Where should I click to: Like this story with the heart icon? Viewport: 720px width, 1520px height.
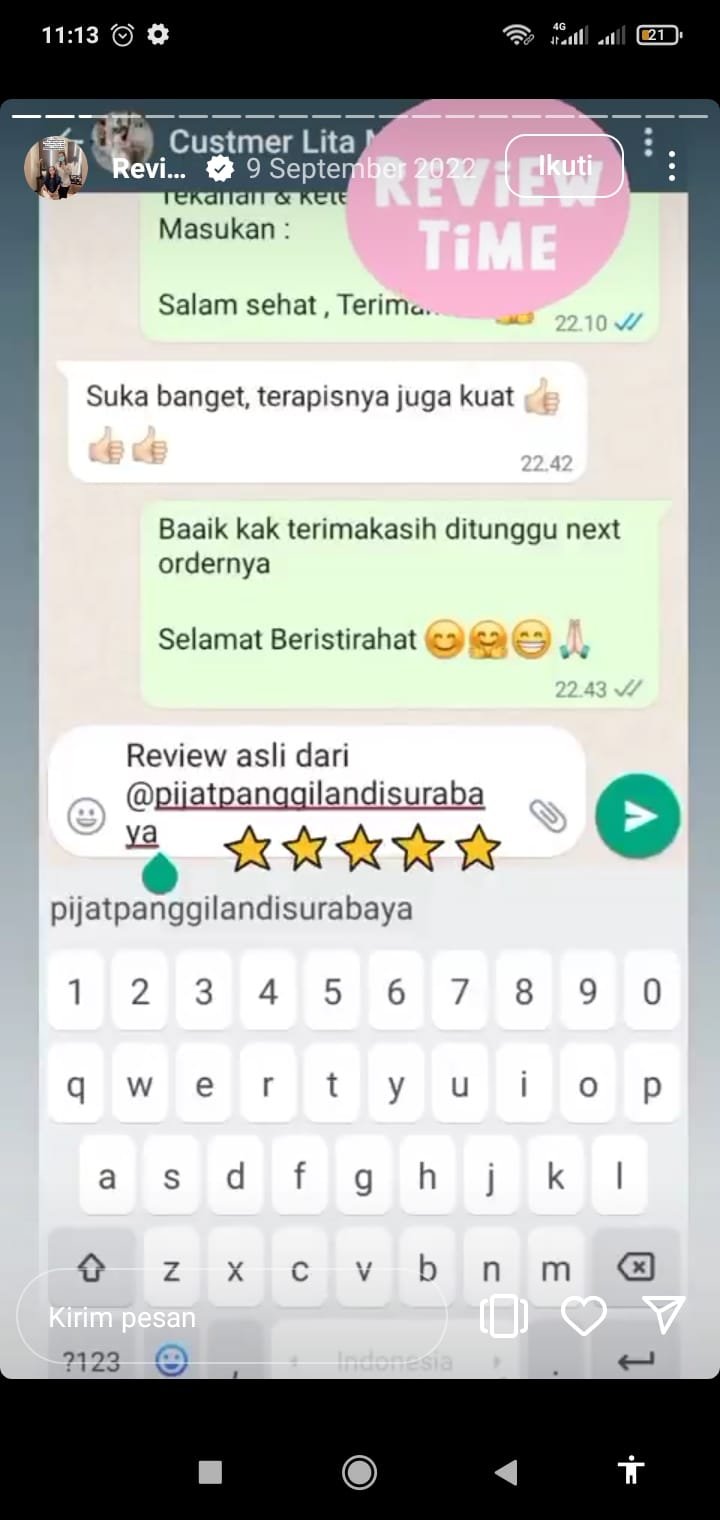coord(584,1316)
